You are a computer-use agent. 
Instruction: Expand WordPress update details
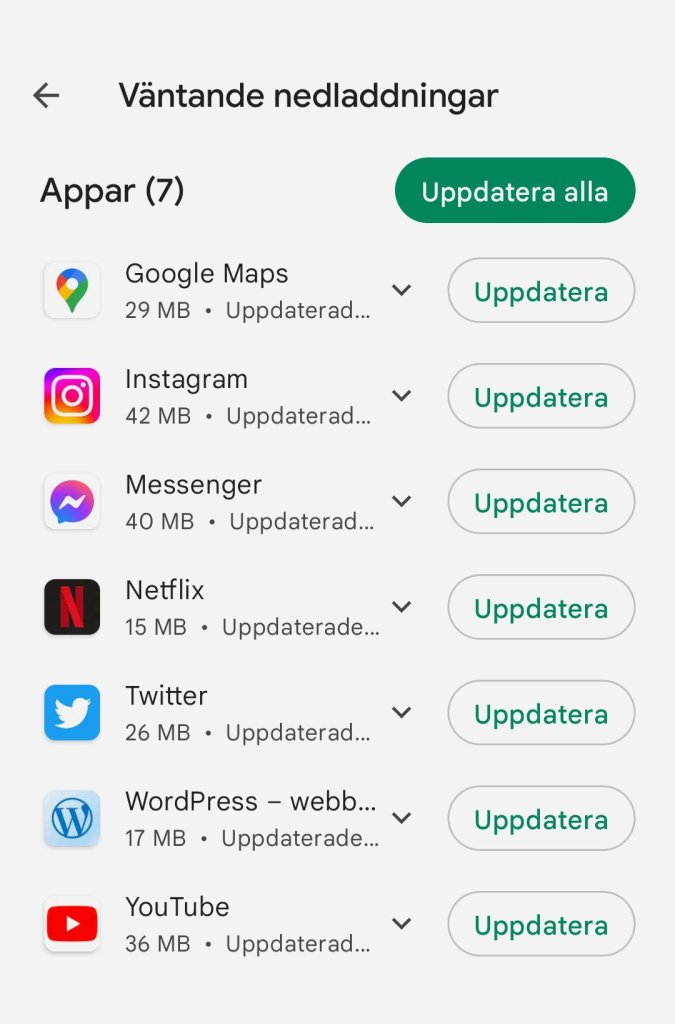(x=401, y=818)
